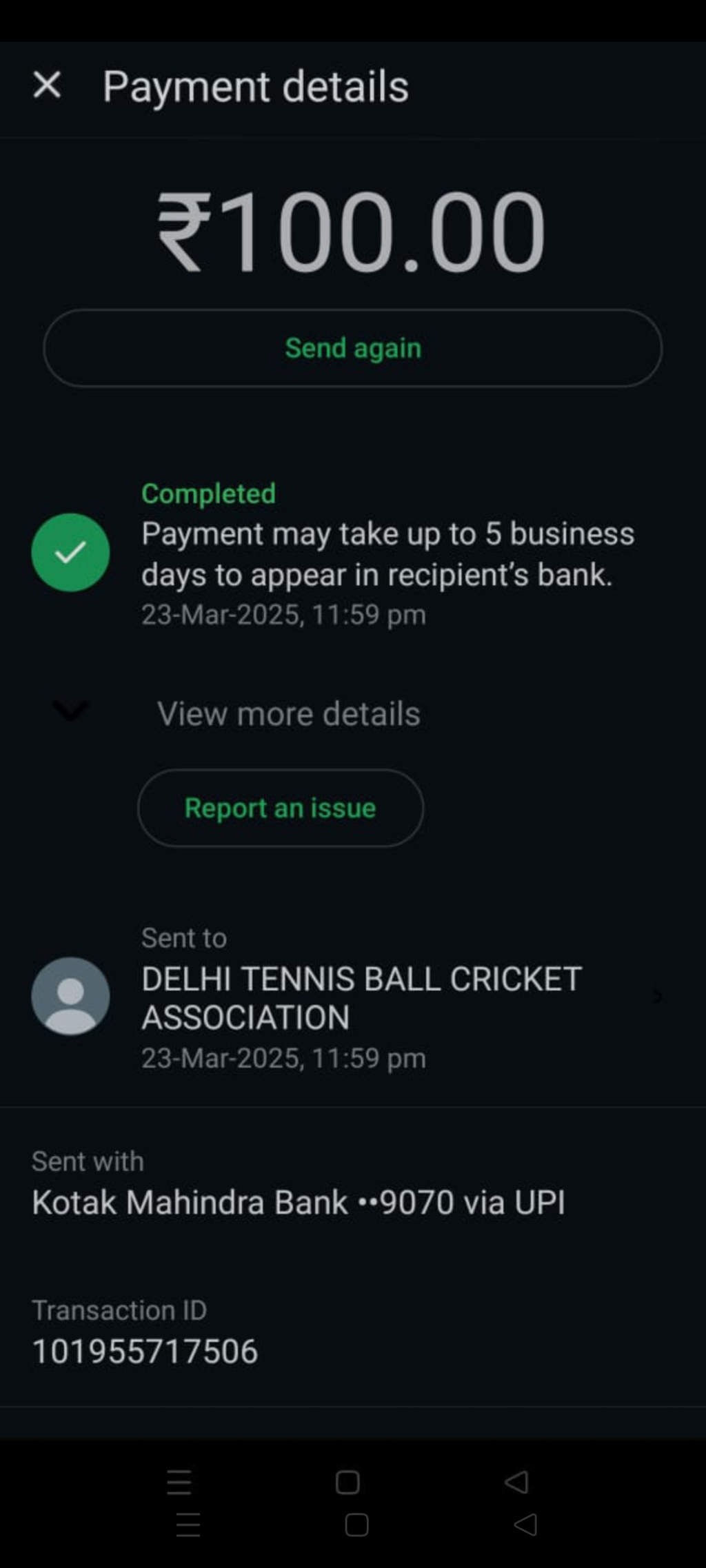
Task: Report an issue with this payment
Action: (280, 808)
